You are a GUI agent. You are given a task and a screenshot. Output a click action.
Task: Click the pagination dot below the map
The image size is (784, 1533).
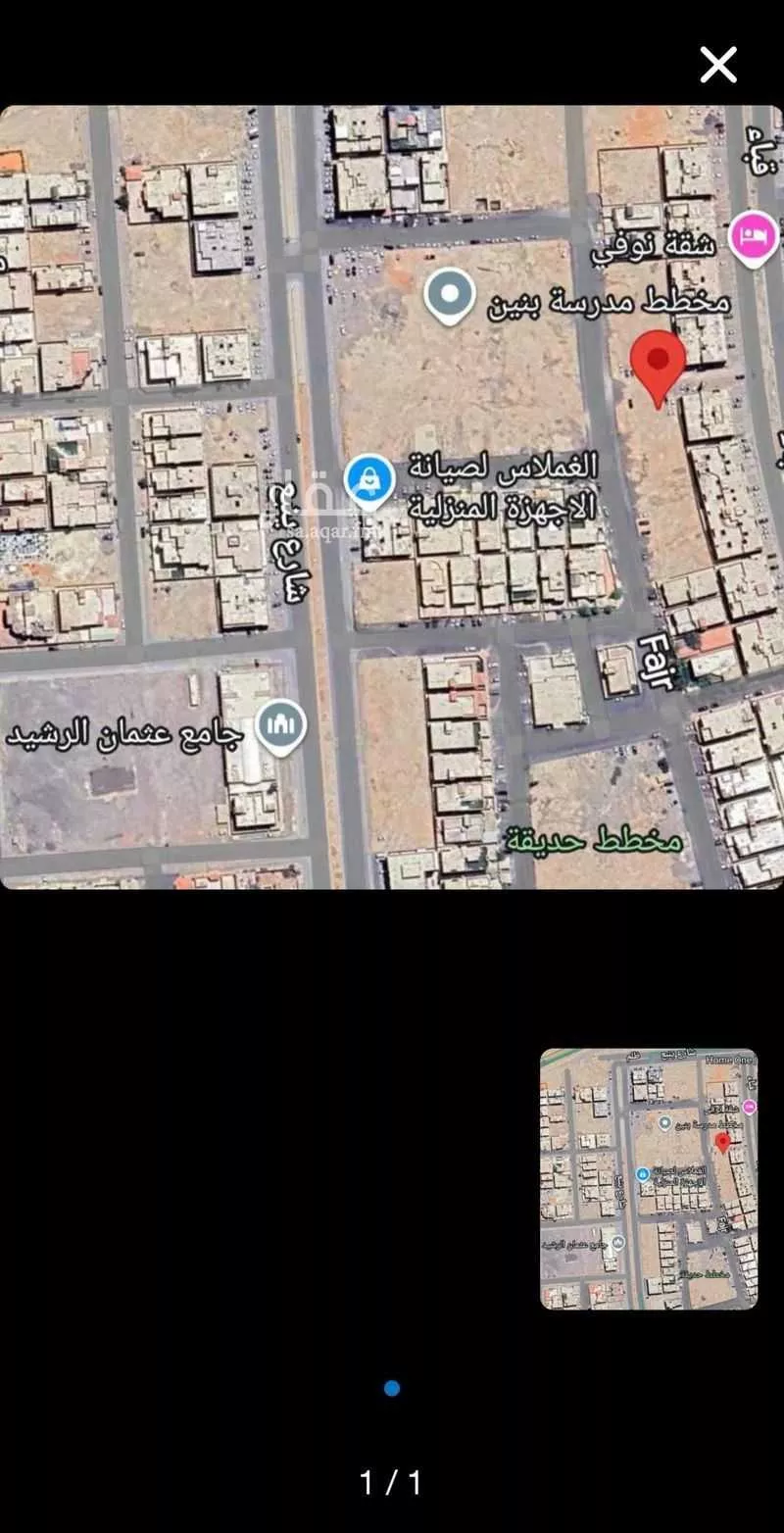coord(392,1386)
